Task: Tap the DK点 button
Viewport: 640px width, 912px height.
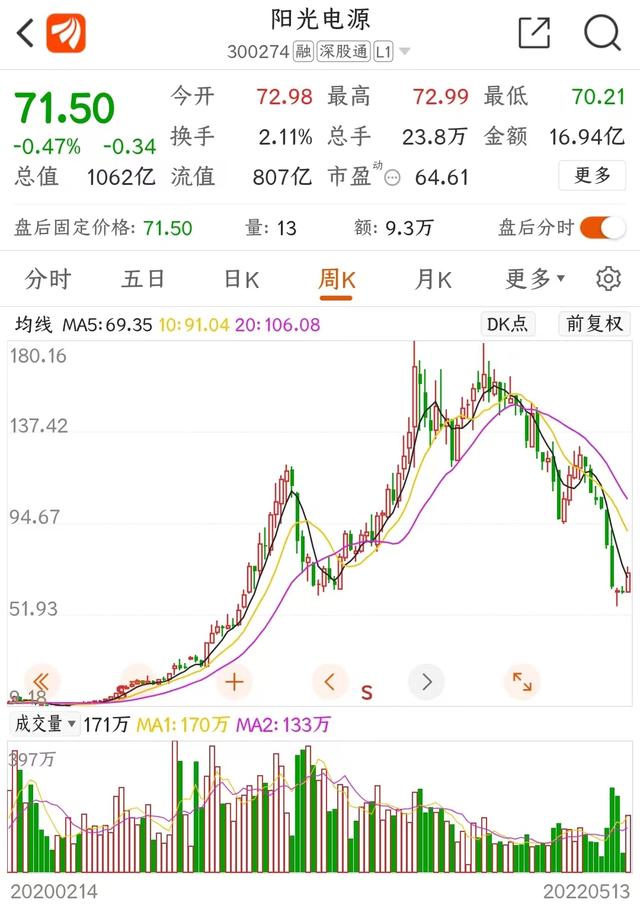Action: pyautogui.click(x=509, y=324)
